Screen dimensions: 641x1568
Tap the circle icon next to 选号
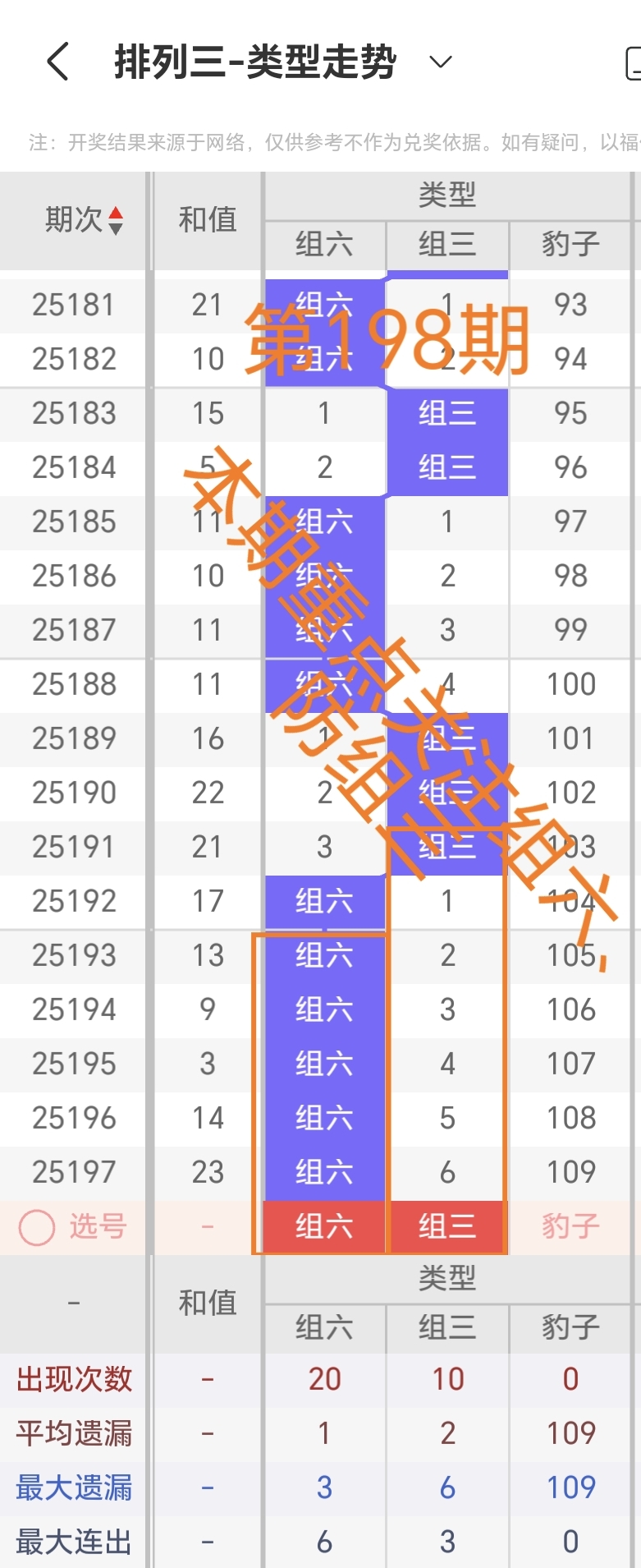click(x=34, y=1226)
